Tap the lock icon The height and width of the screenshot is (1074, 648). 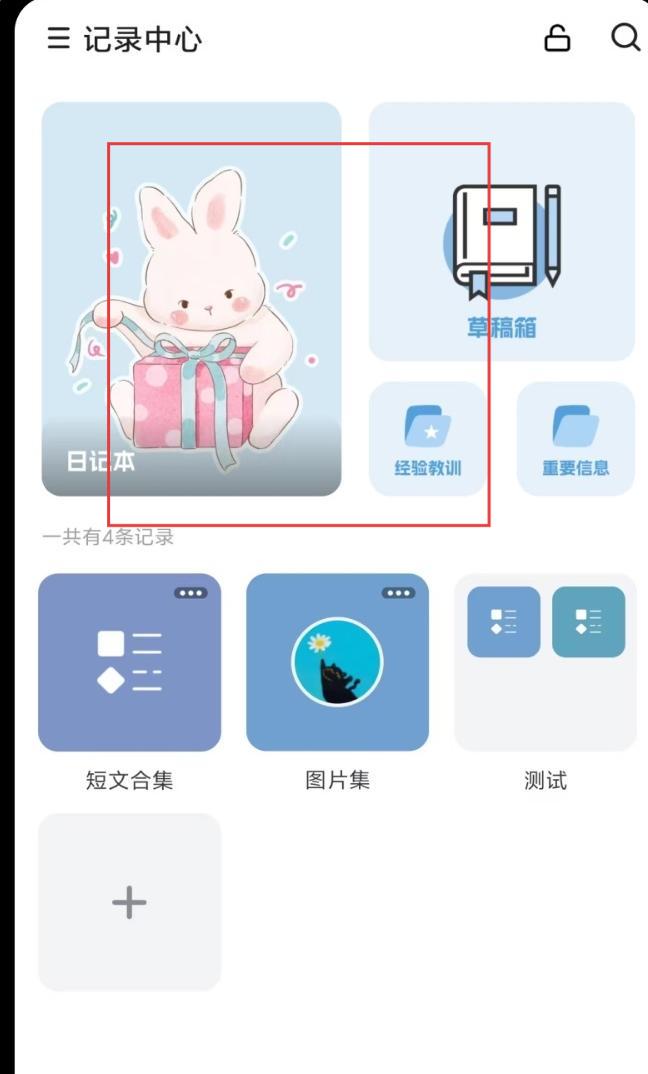click(x=557, y=38)
